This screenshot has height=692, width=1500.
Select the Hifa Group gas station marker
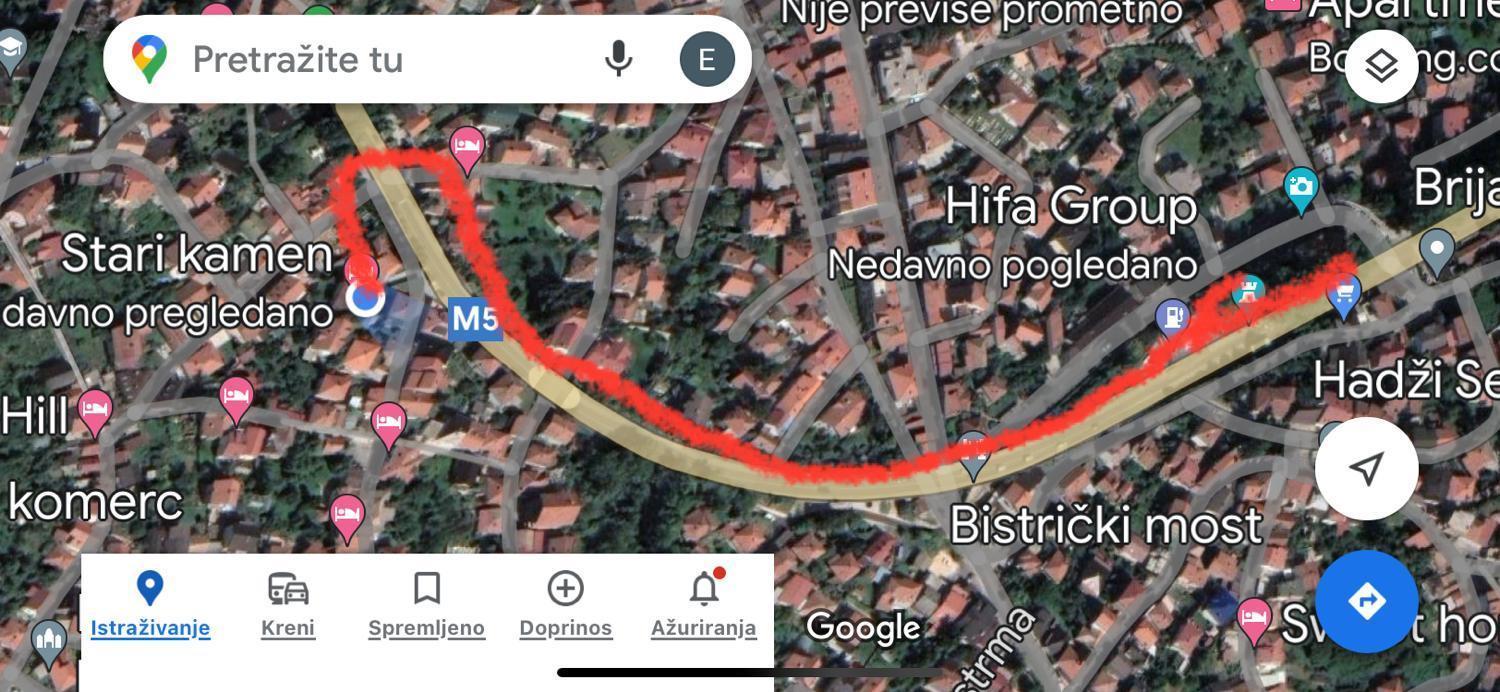point(1172,317)
